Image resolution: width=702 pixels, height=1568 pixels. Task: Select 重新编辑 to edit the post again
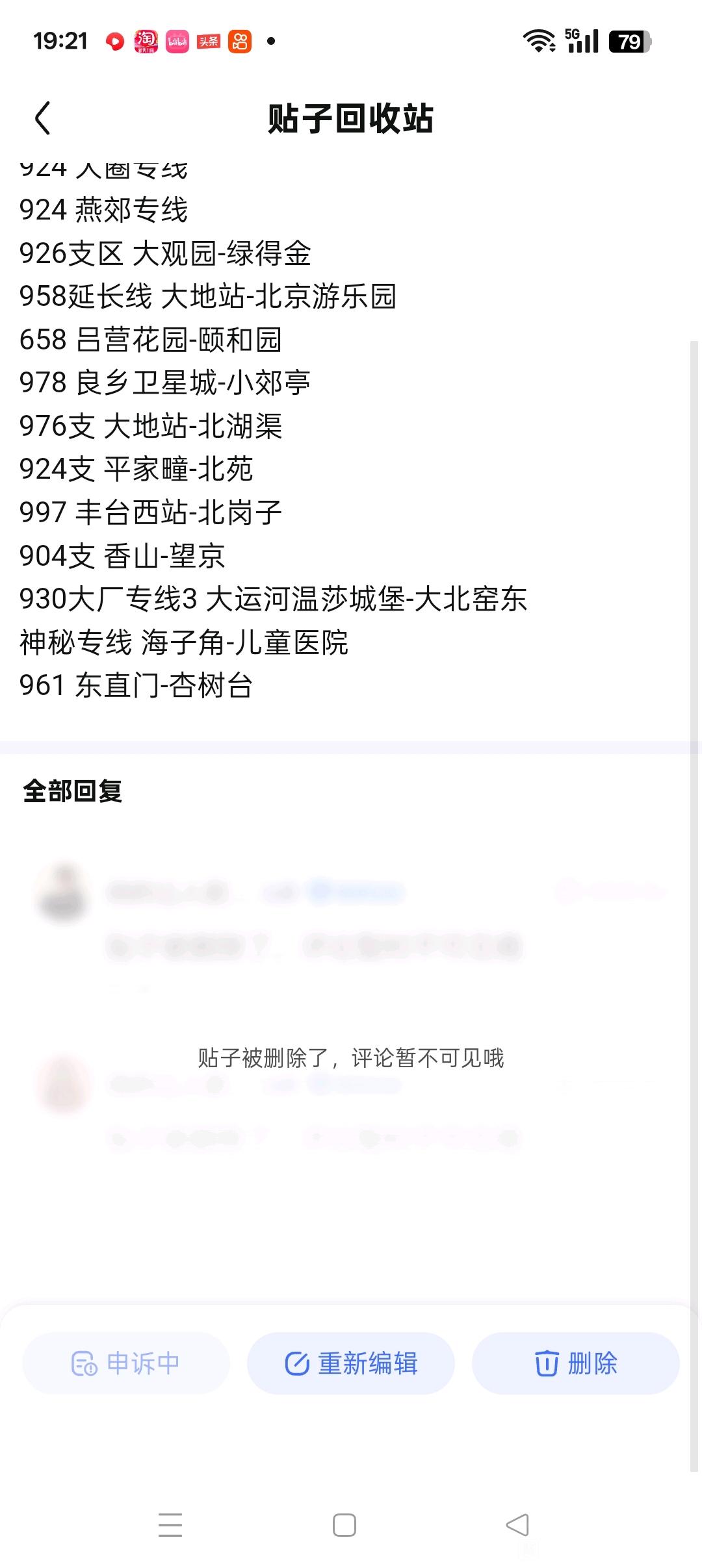(351, 1363)
